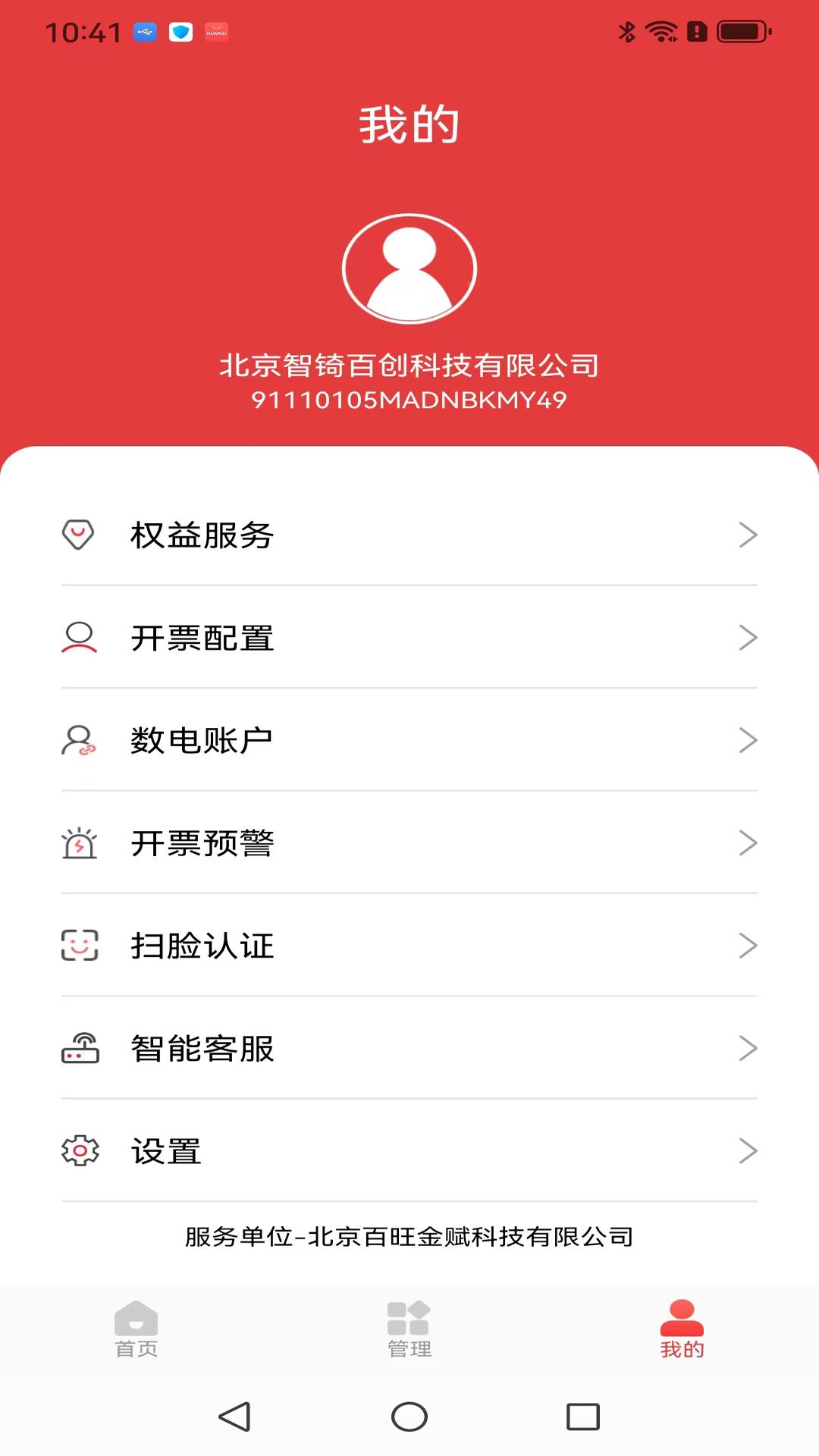Start 扫脸认证 face verification
The image size is (819, 1456).
click(x=409, y=946)
